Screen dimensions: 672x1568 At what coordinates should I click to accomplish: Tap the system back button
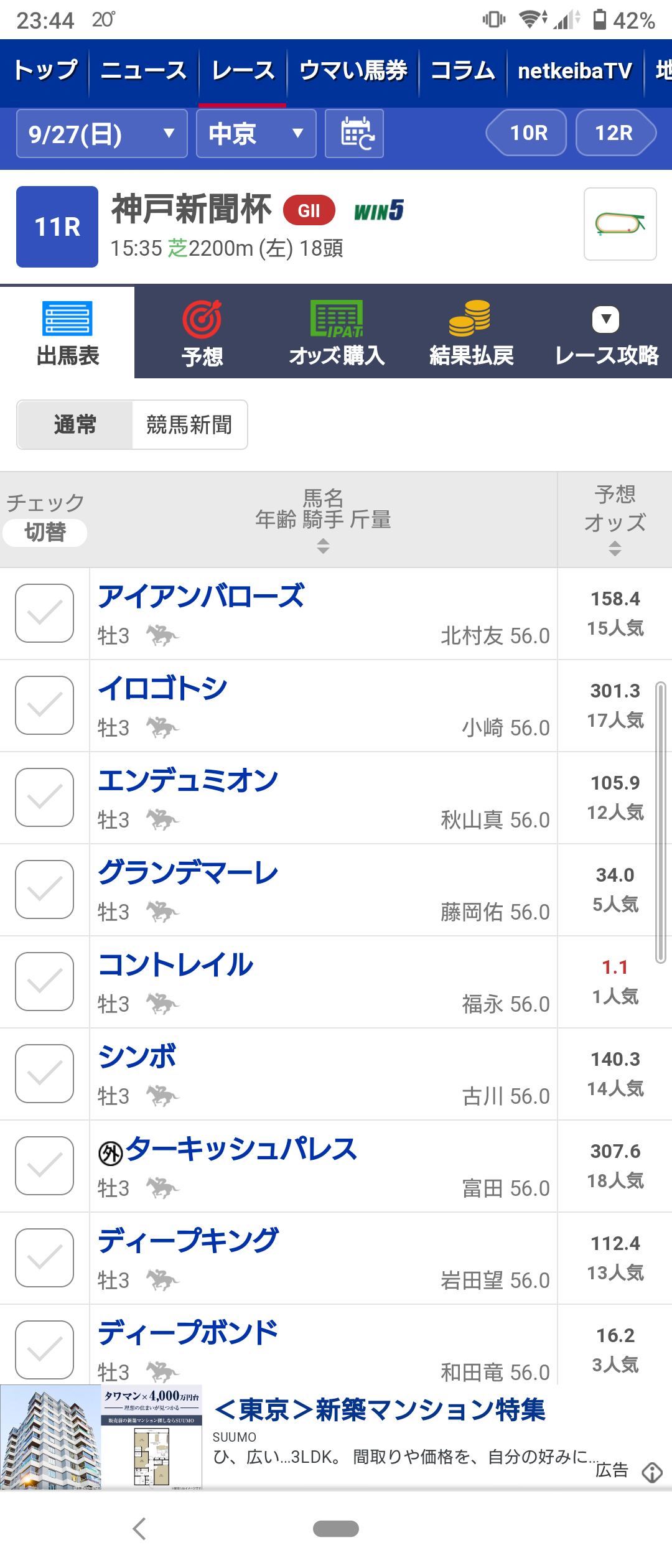point(139,1529)
